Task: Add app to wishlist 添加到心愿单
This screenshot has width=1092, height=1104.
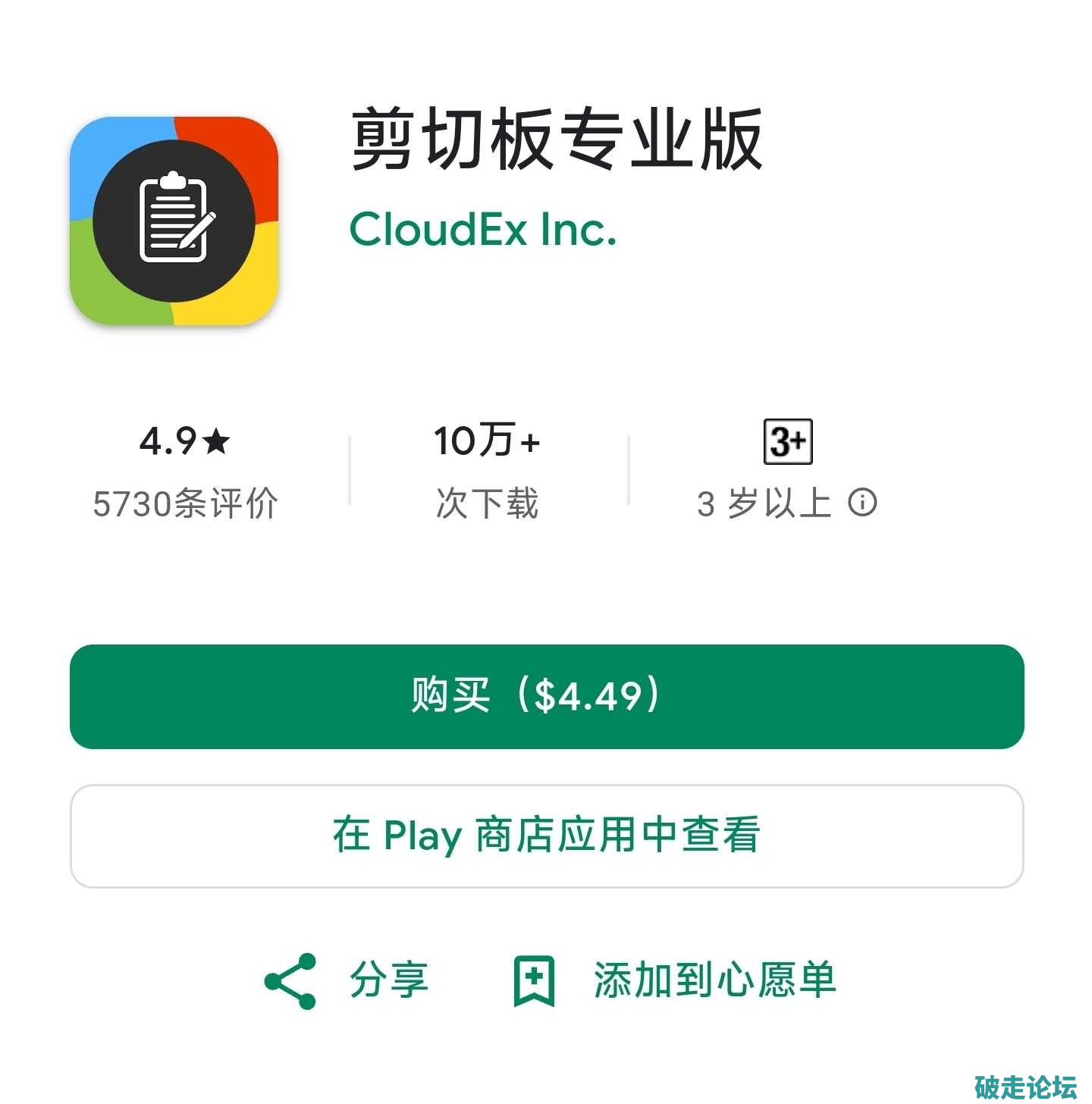Action: tap(675, 980)
